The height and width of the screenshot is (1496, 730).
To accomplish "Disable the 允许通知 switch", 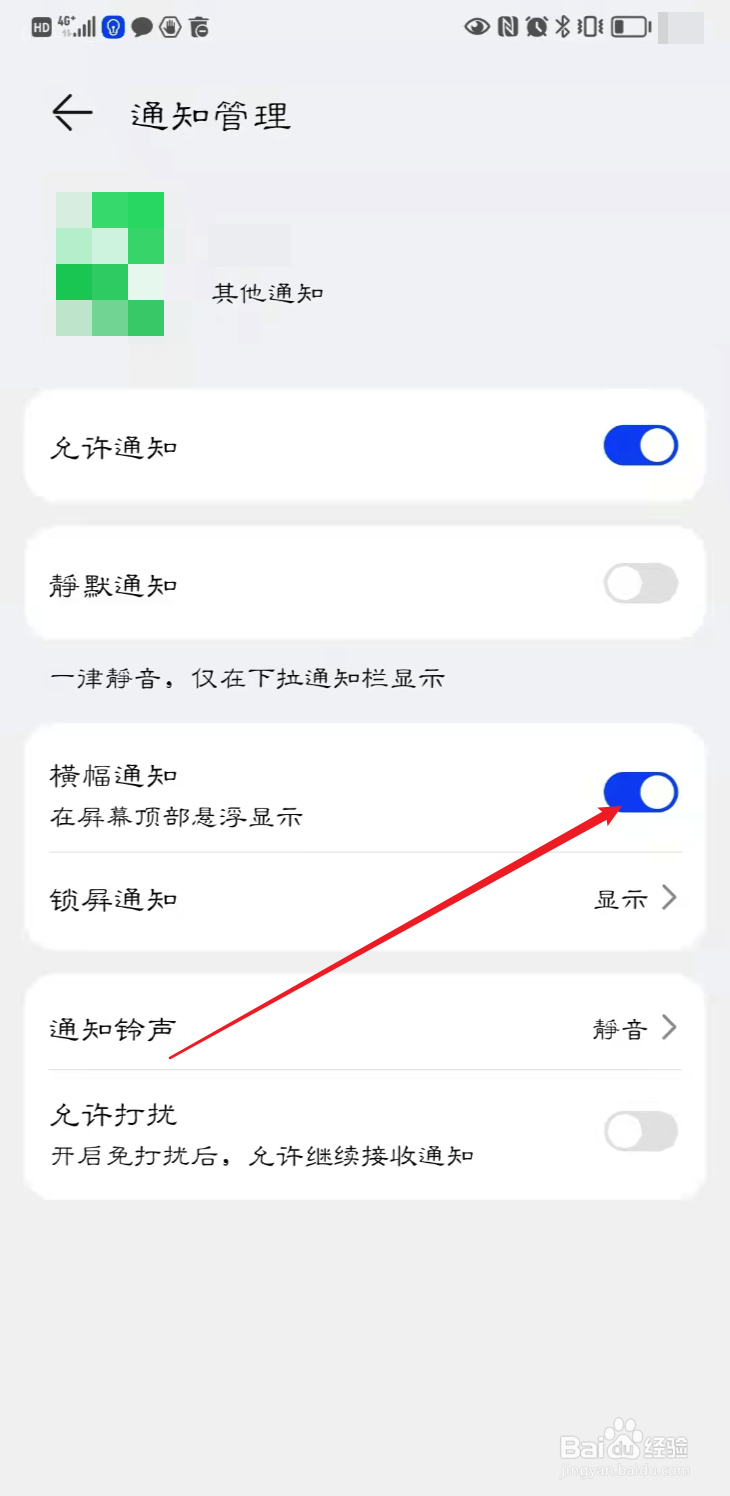I will pyautogui.click(x=640, y=446).
